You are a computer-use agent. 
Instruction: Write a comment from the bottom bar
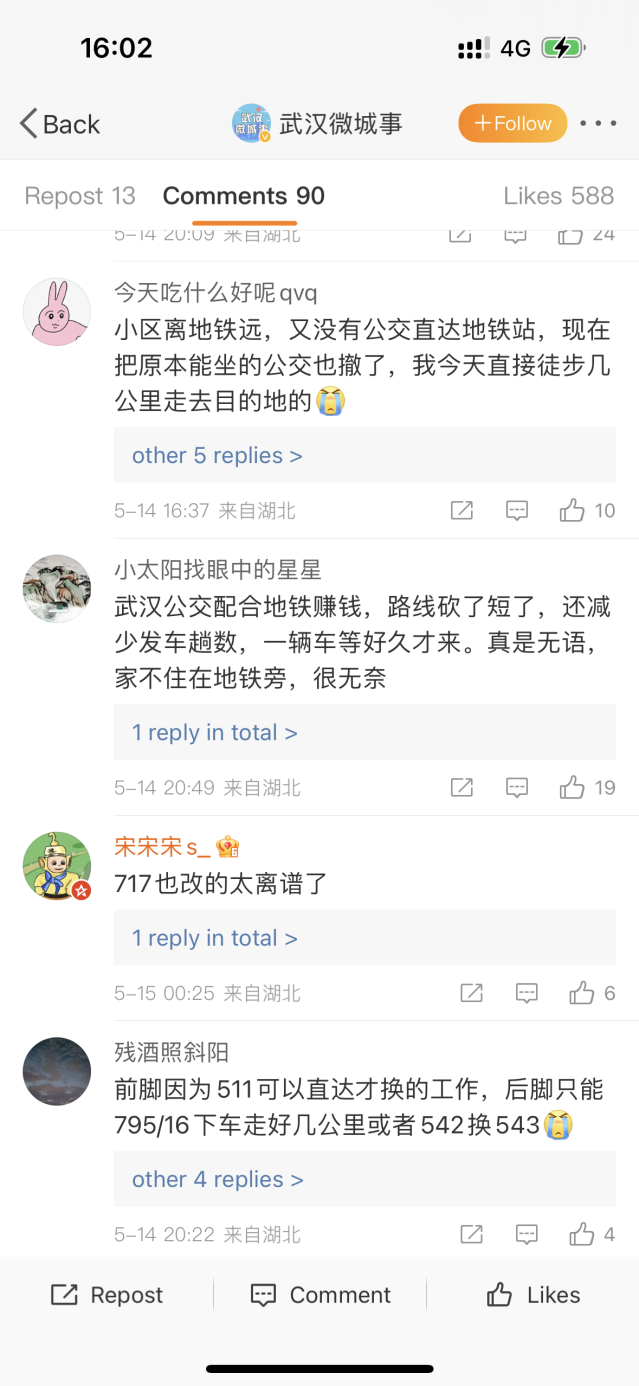tap(320, 1295)
